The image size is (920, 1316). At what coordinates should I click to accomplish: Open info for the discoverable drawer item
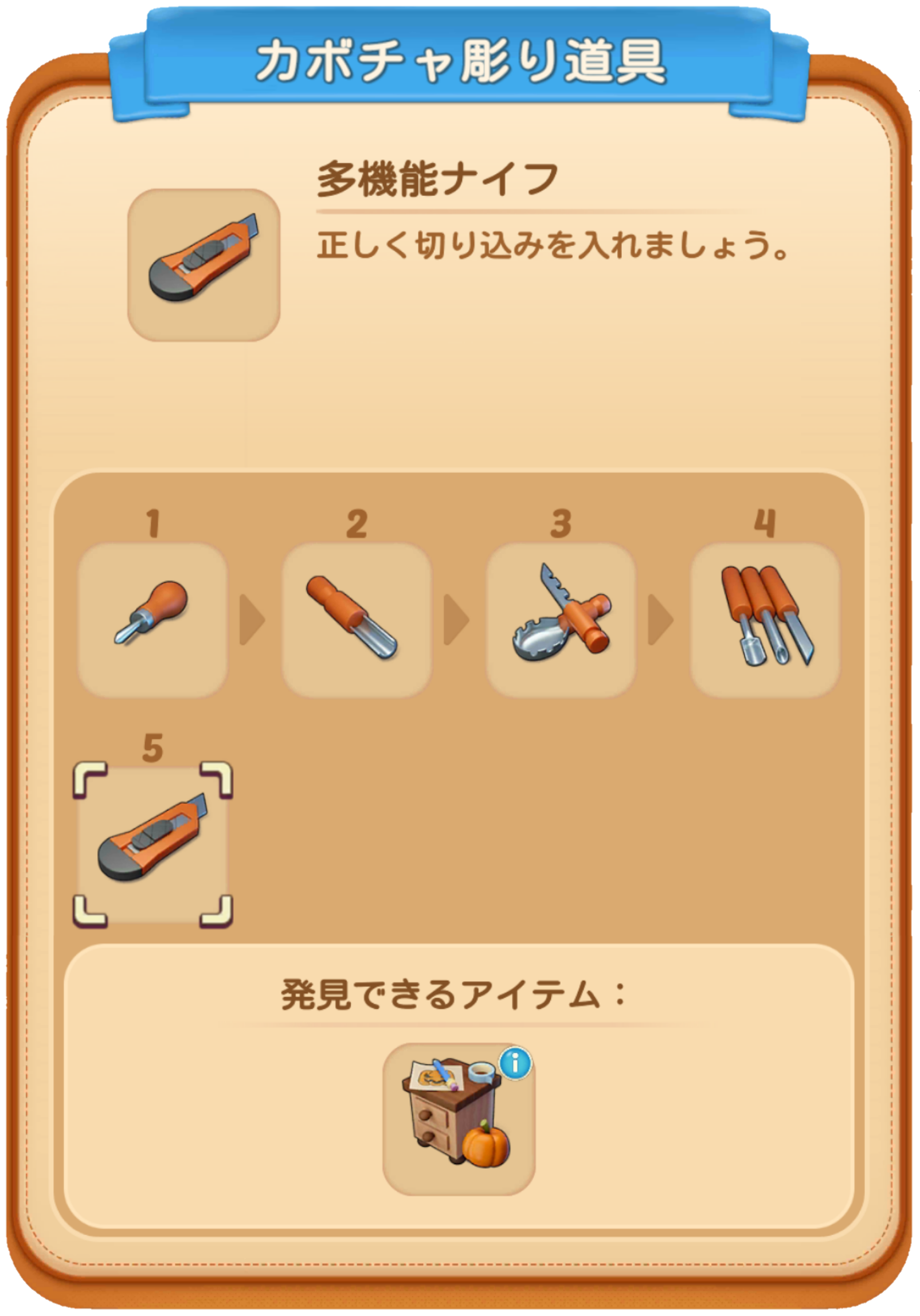[x=515, y=1064]
